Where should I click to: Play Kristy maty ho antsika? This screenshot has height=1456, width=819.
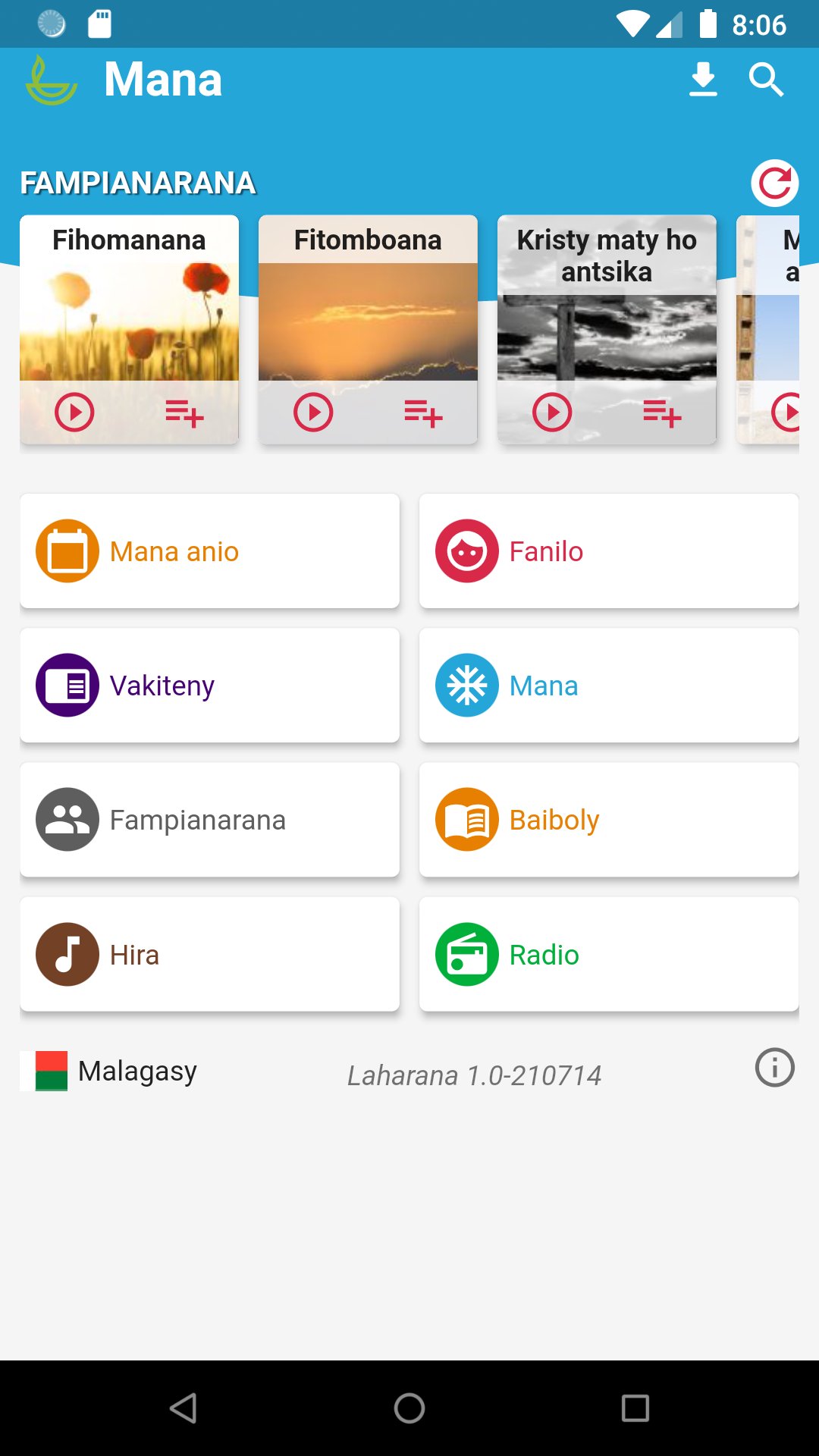(552, 413)
